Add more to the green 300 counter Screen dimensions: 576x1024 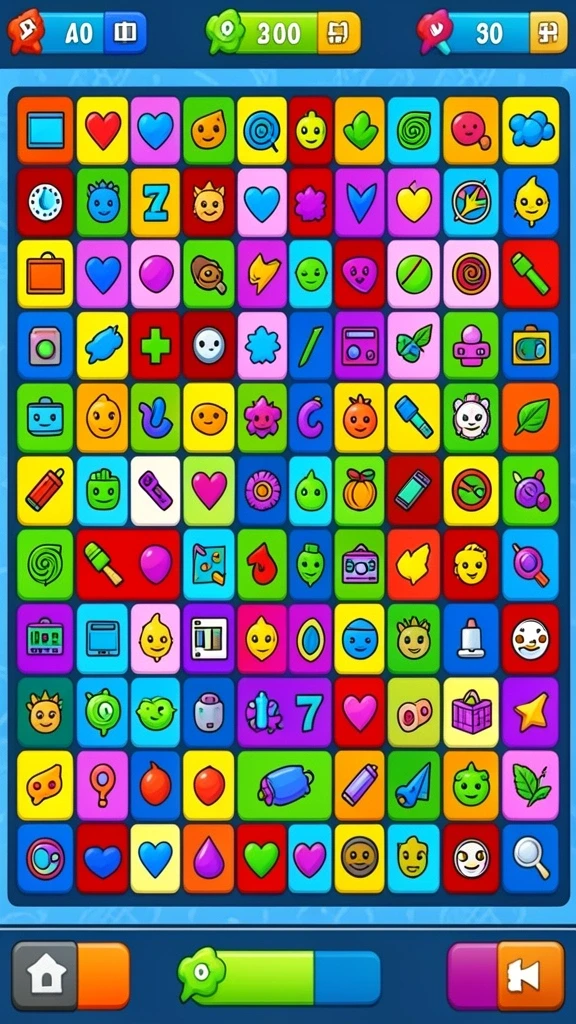[339, 33]
